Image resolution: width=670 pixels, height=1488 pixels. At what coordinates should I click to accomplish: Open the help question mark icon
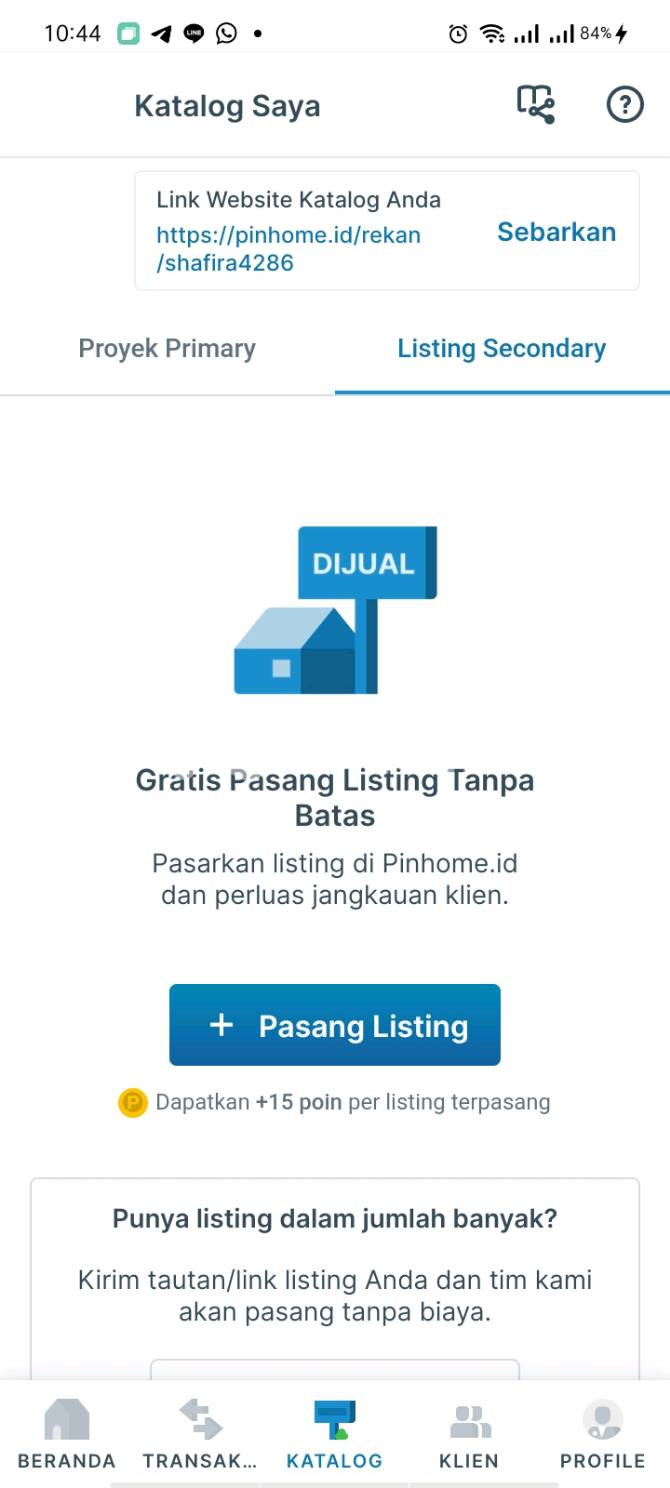[x=625, y=105]
